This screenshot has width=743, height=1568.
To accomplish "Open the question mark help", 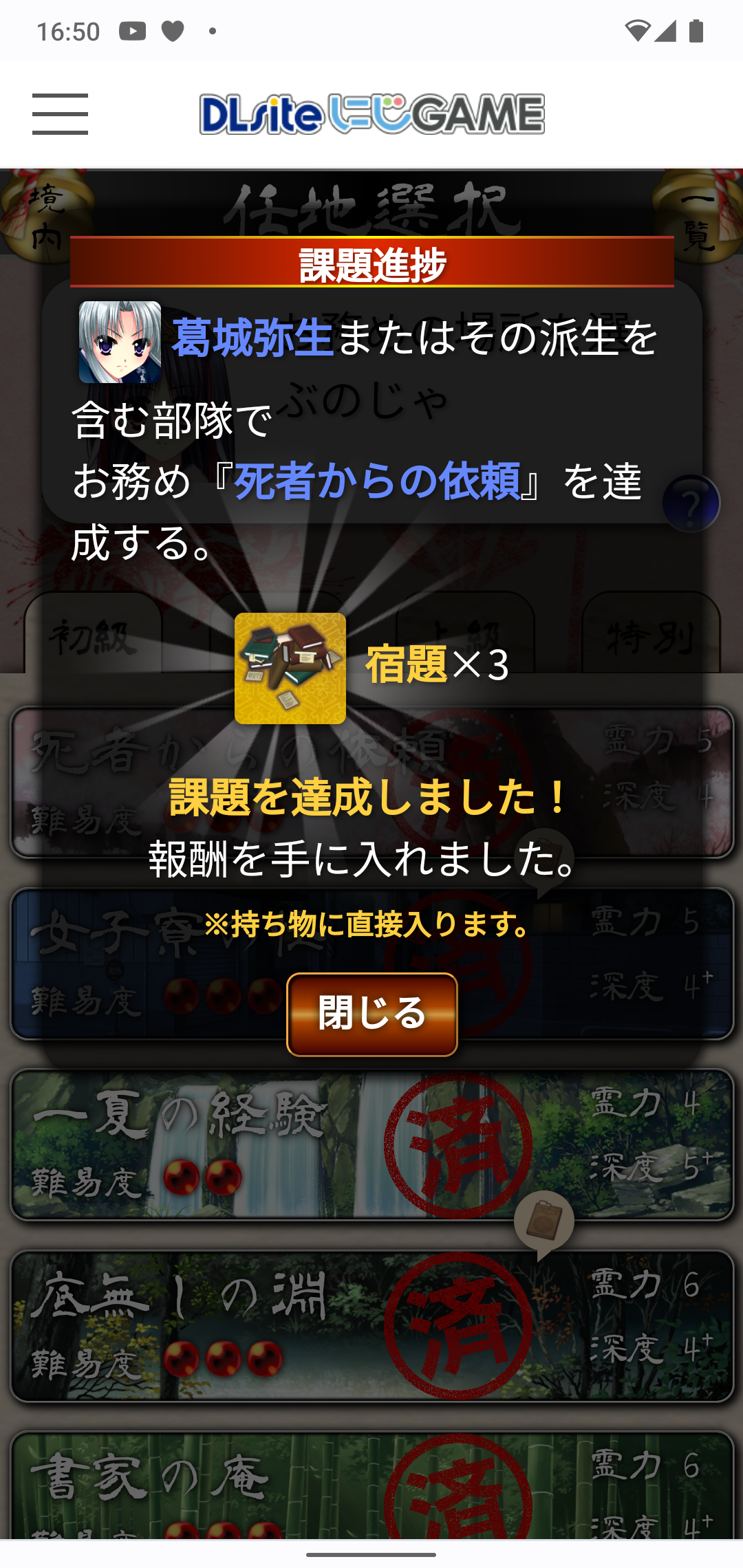I will 691,503.
